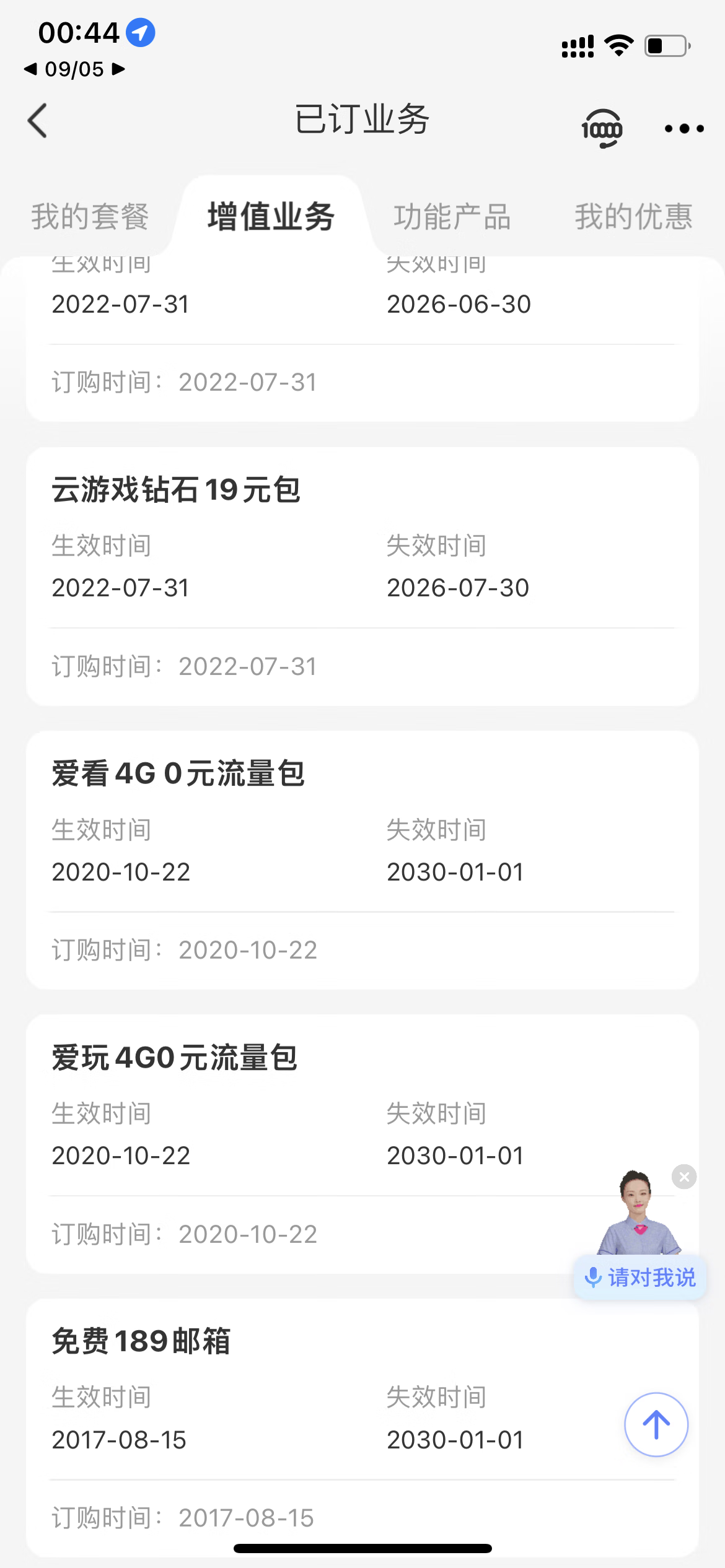Open the 我的优惠 tab
This screenshot has height=1568, width=725.
pos(633,217)
